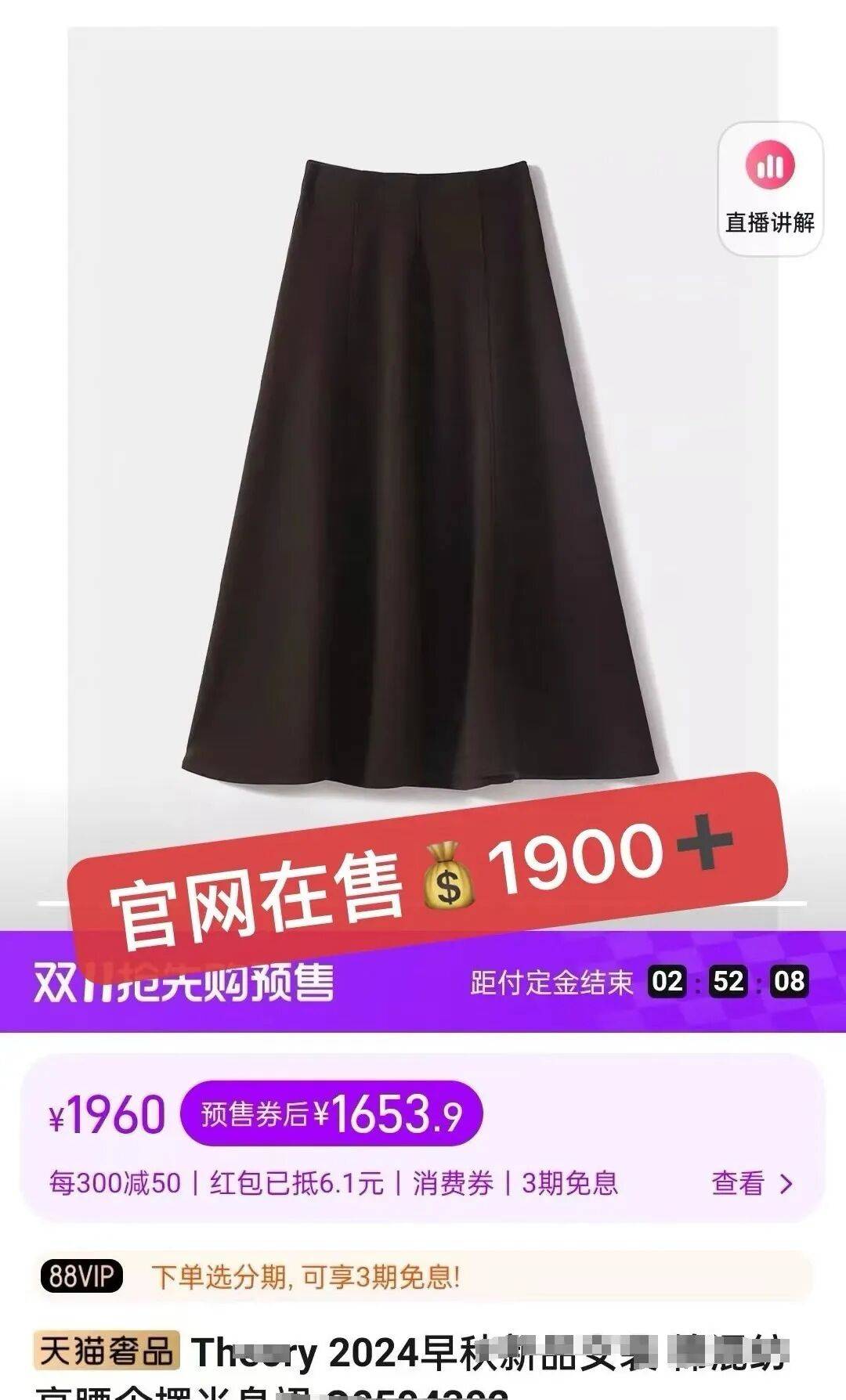
Task: Select the 预售券后 ¥1653.9 price pill
Action: (331, 1114)
